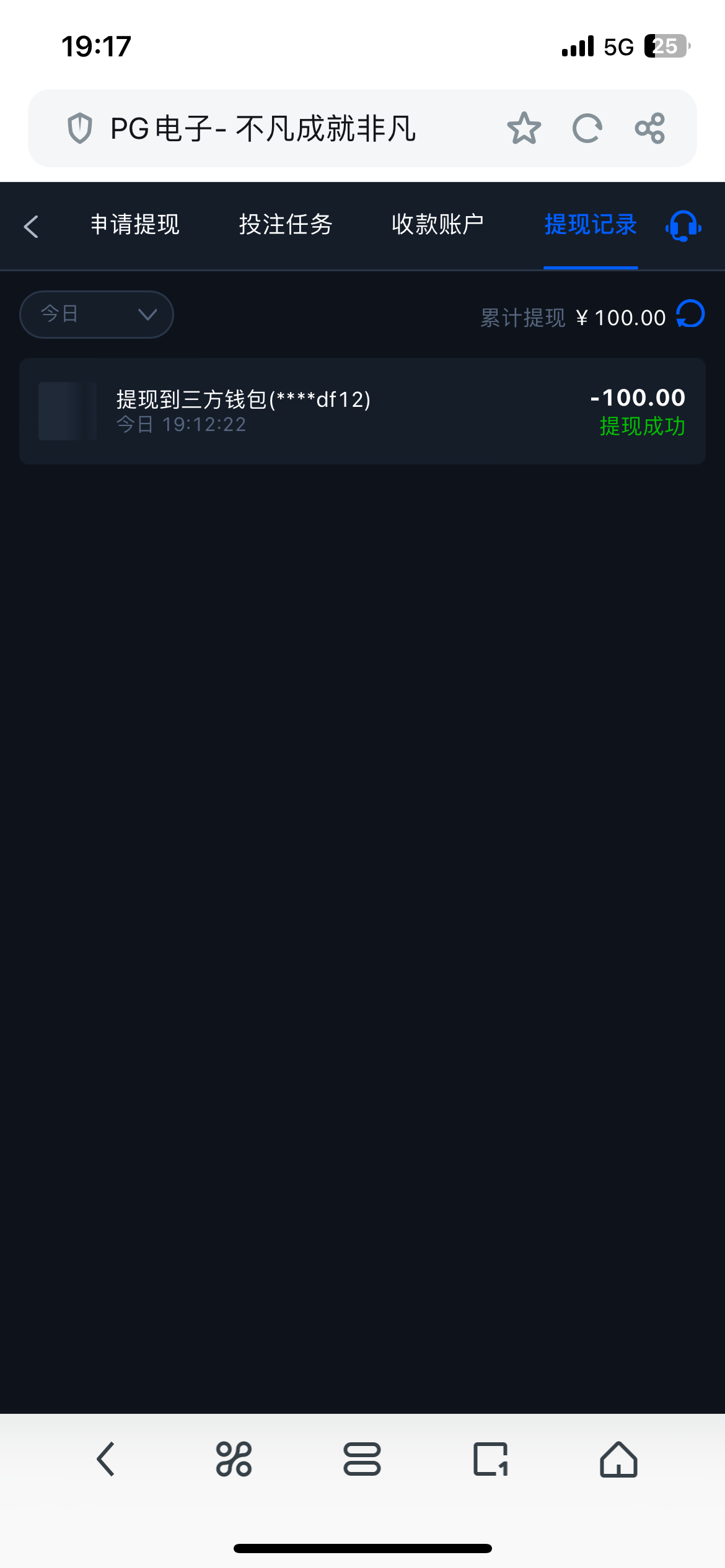Switch to the 申请提现 tab
The image size is (725, 1568).
tap(135, 224)
